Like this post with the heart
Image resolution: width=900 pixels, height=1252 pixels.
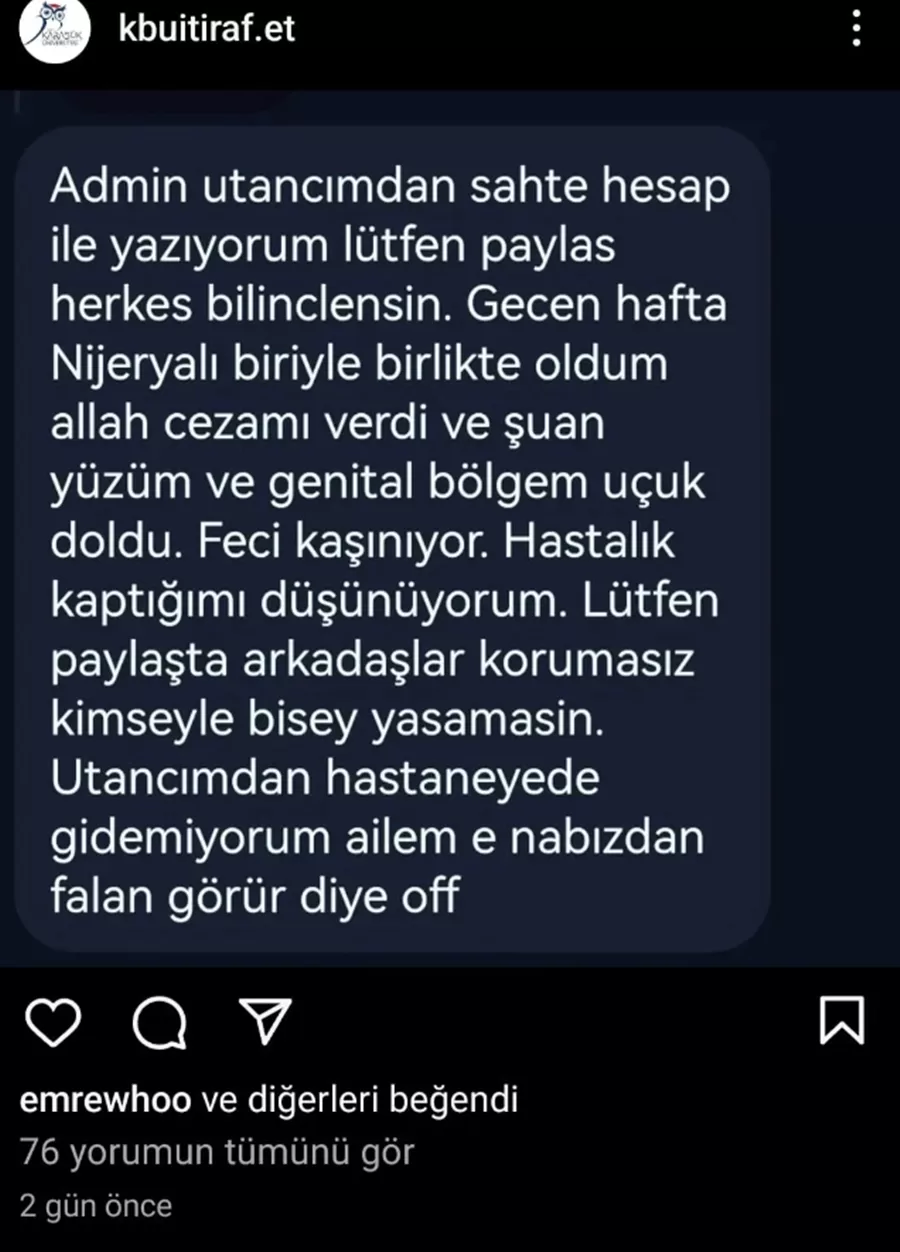[x=52, y=1022]
